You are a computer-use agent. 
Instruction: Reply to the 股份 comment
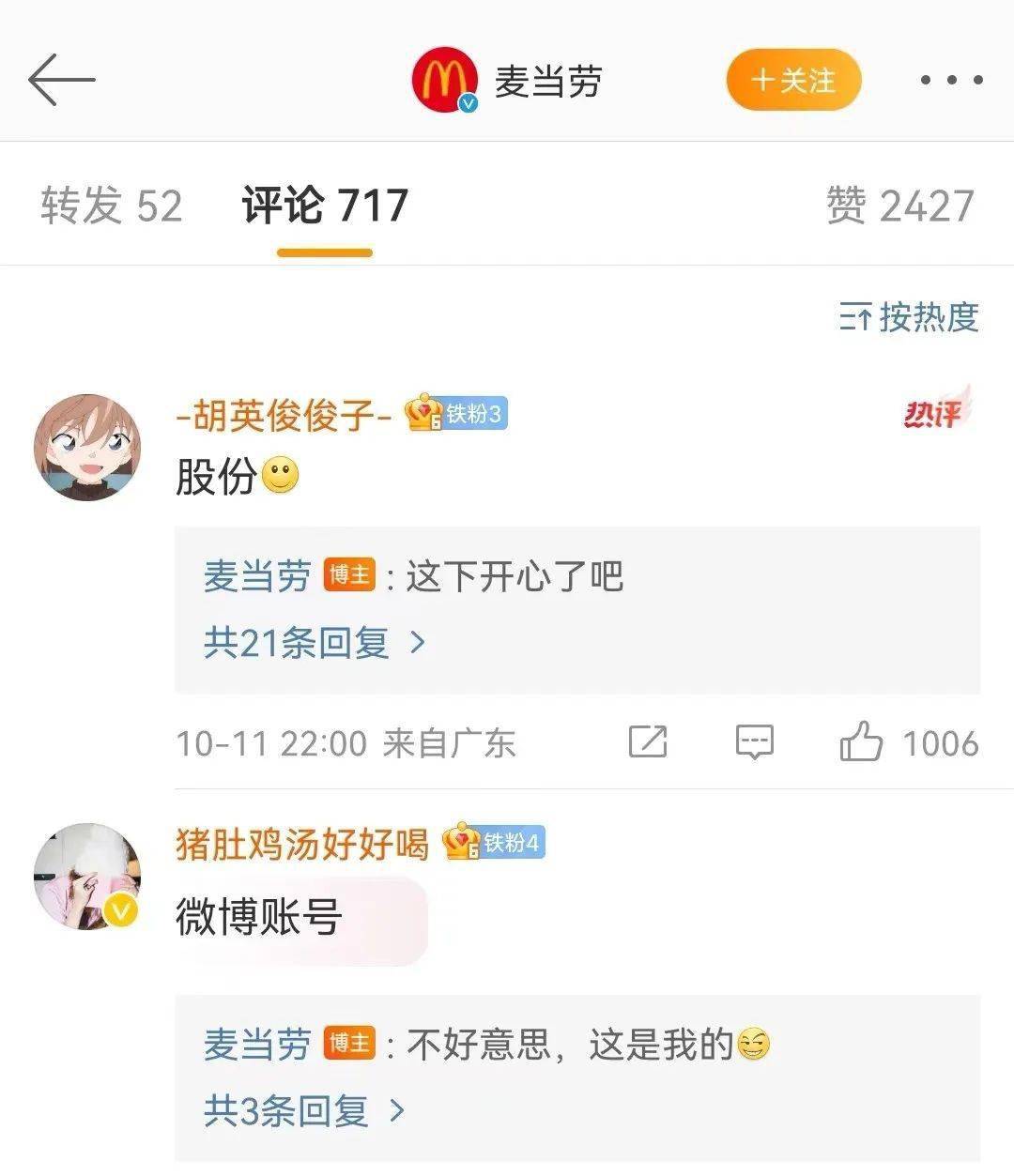754,742
